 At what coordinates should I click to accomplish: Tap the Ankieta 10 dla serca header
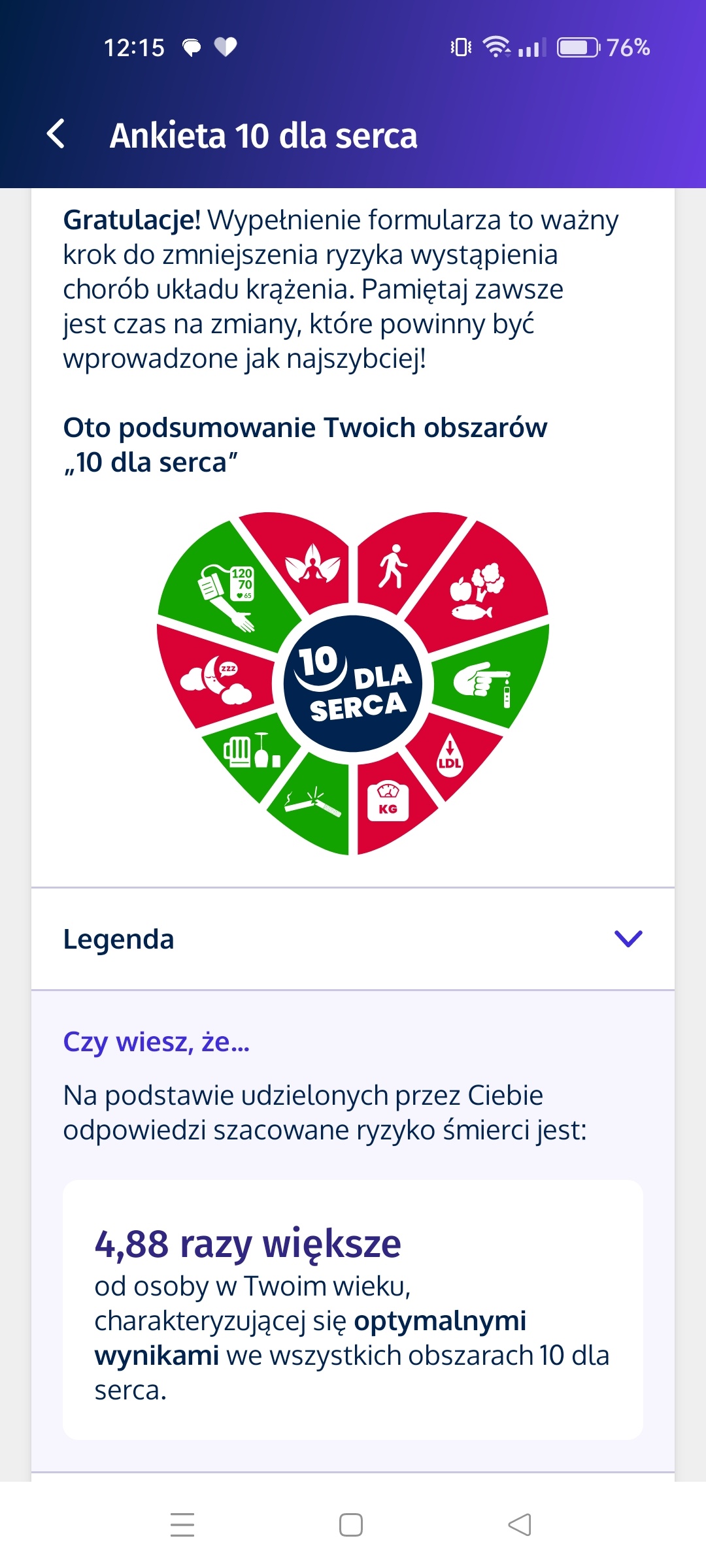click(x=265, y=136)
